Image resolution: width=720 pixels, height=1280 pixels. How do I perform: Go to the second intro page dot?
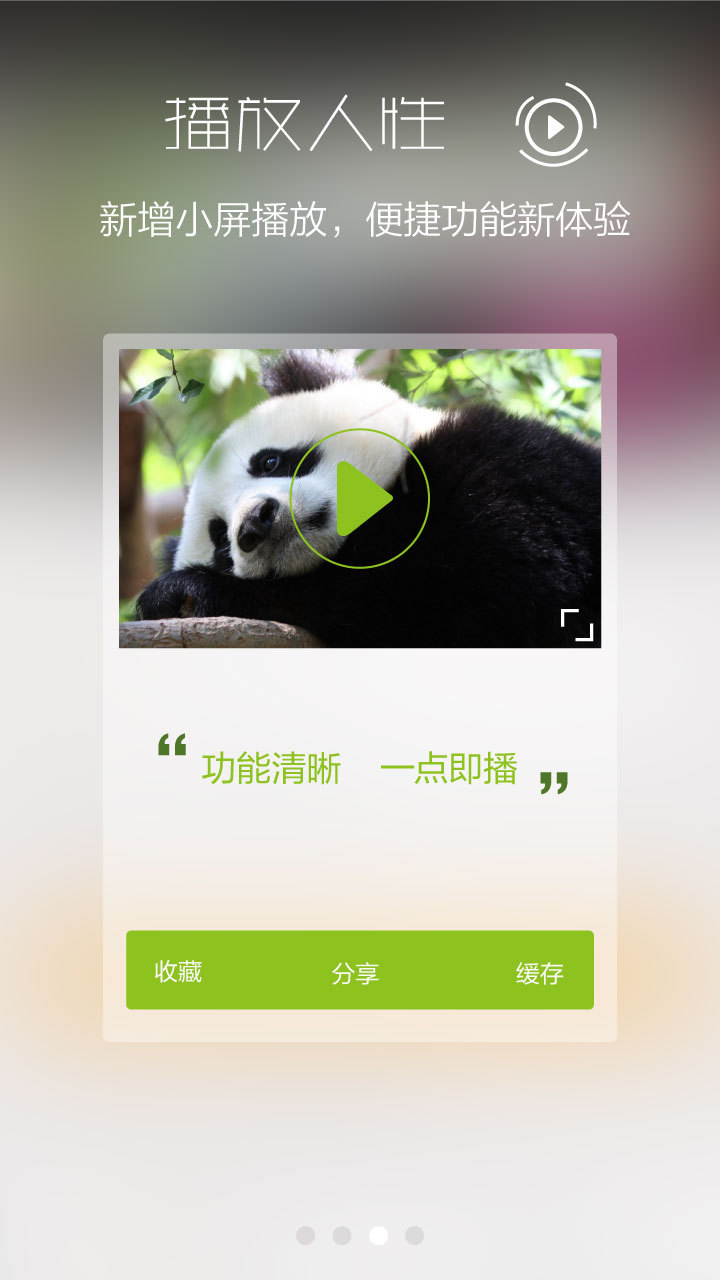(342, 1236)
